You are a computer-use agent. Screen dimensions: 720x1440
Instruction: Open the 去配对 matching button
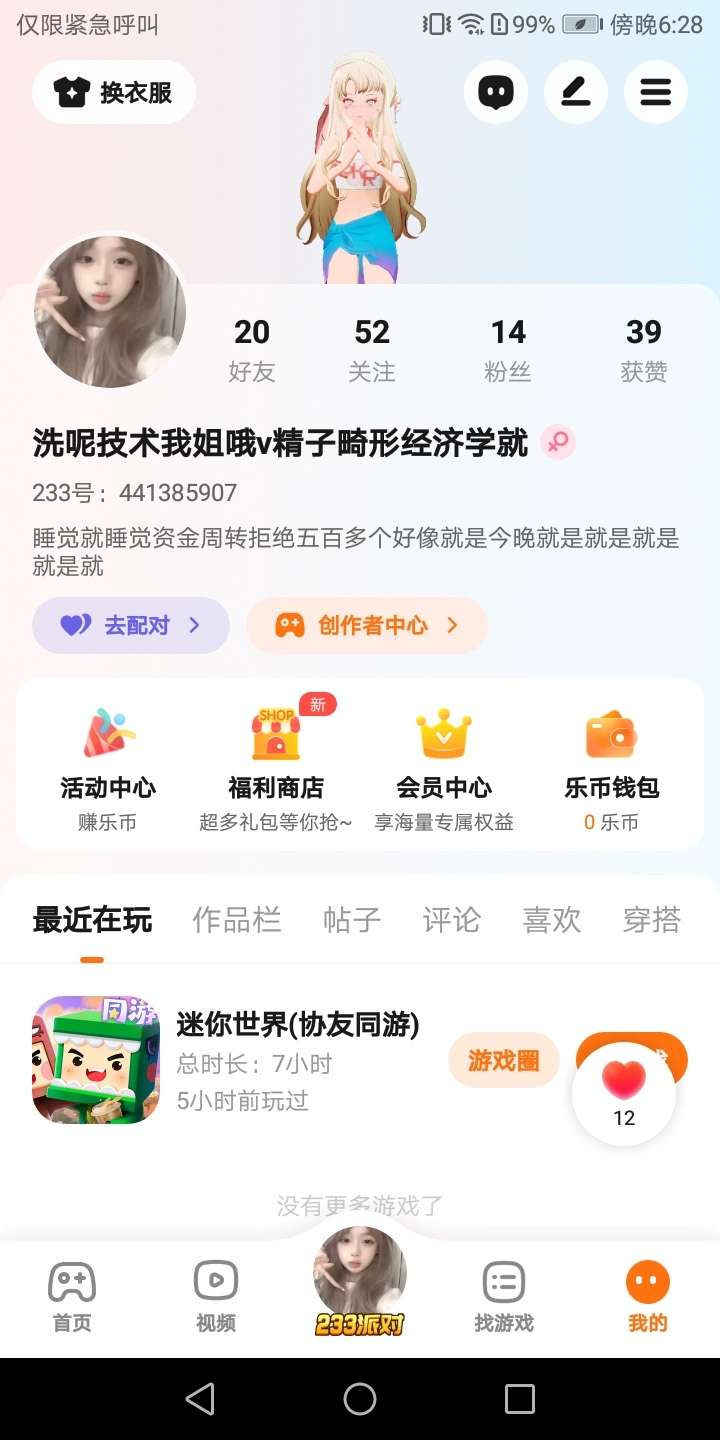131,626
